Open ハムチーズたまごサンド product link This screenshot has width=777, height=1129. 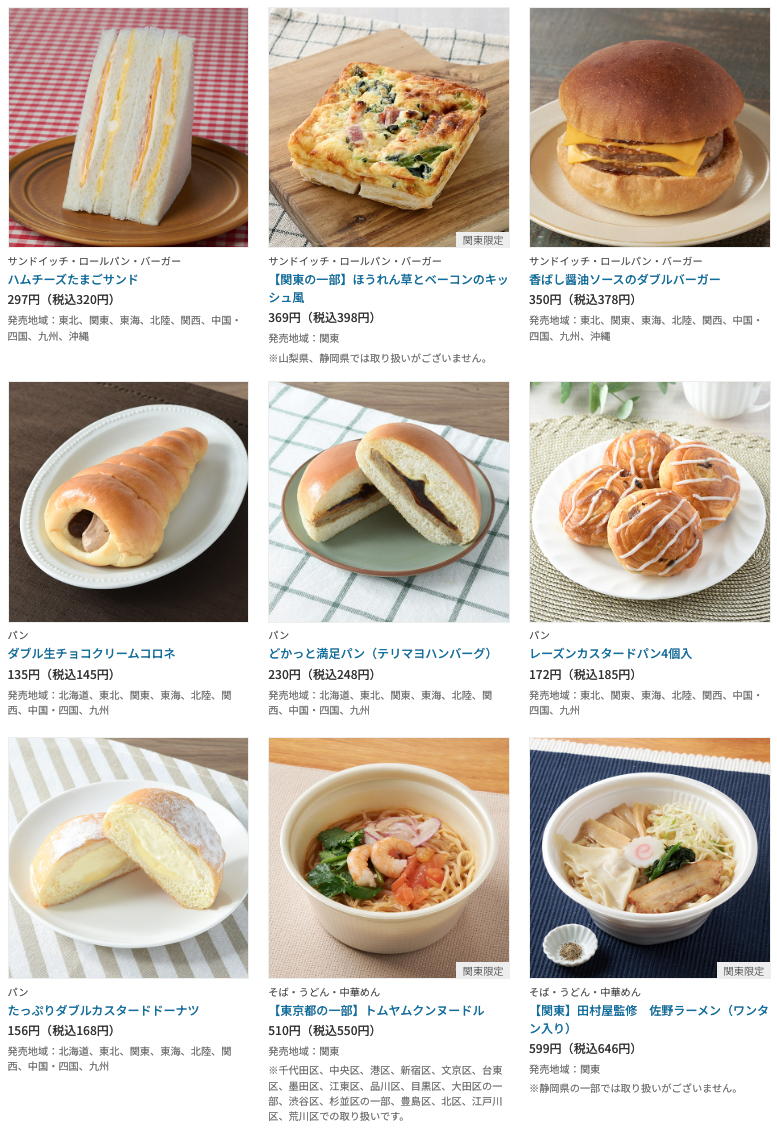[x=73, y=279]
